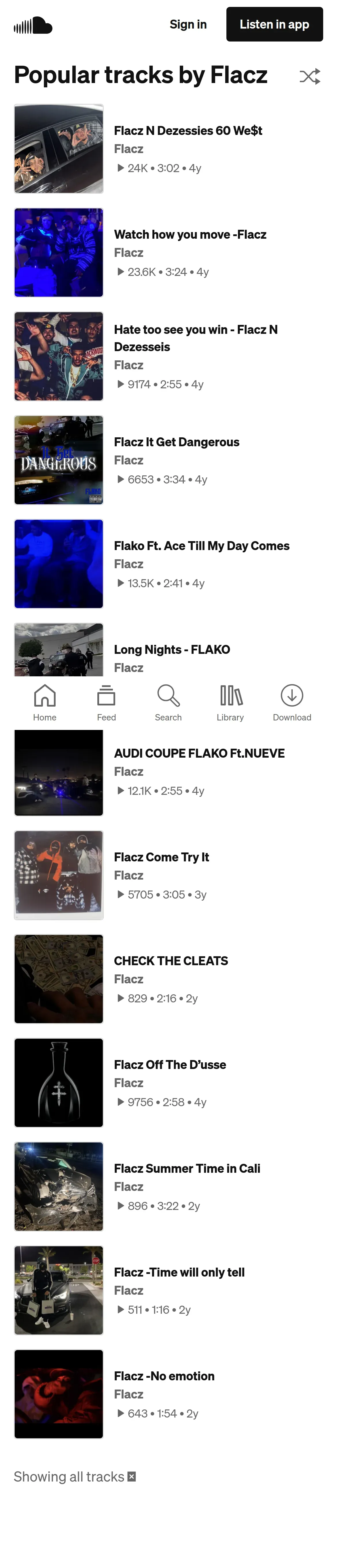Open the track Flacz Come Try It
Image resolution: width=337 pixels, height=1568 pixels.
point(161,857)
